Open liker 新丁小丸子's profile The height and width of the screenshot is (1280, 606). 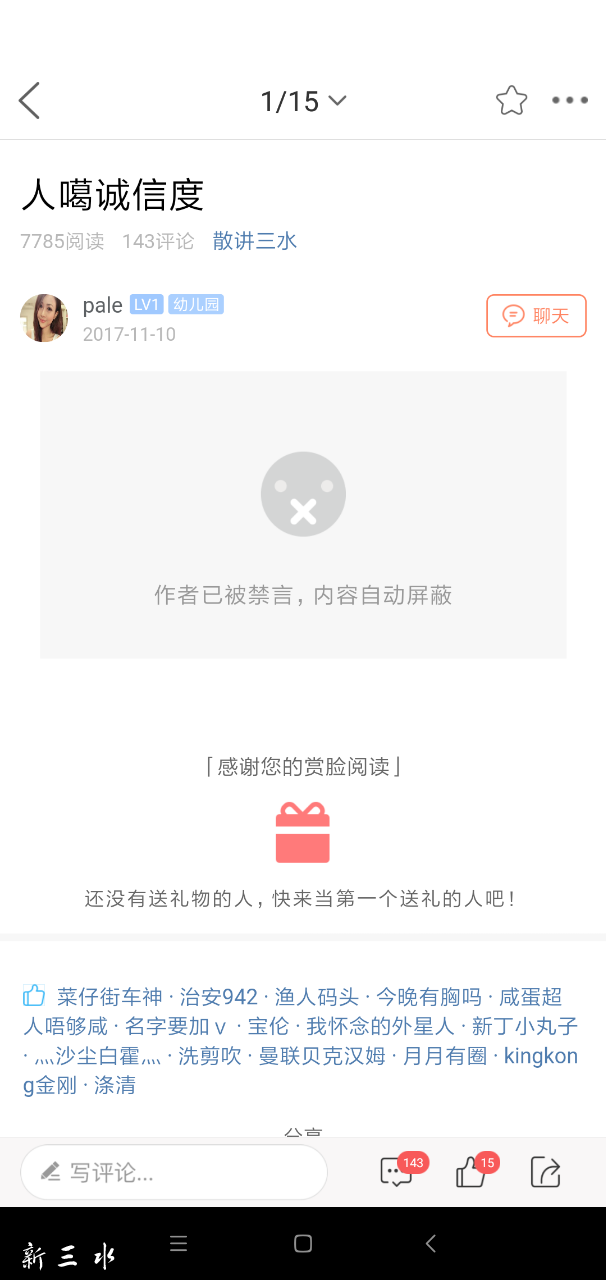pos(525,1026)
